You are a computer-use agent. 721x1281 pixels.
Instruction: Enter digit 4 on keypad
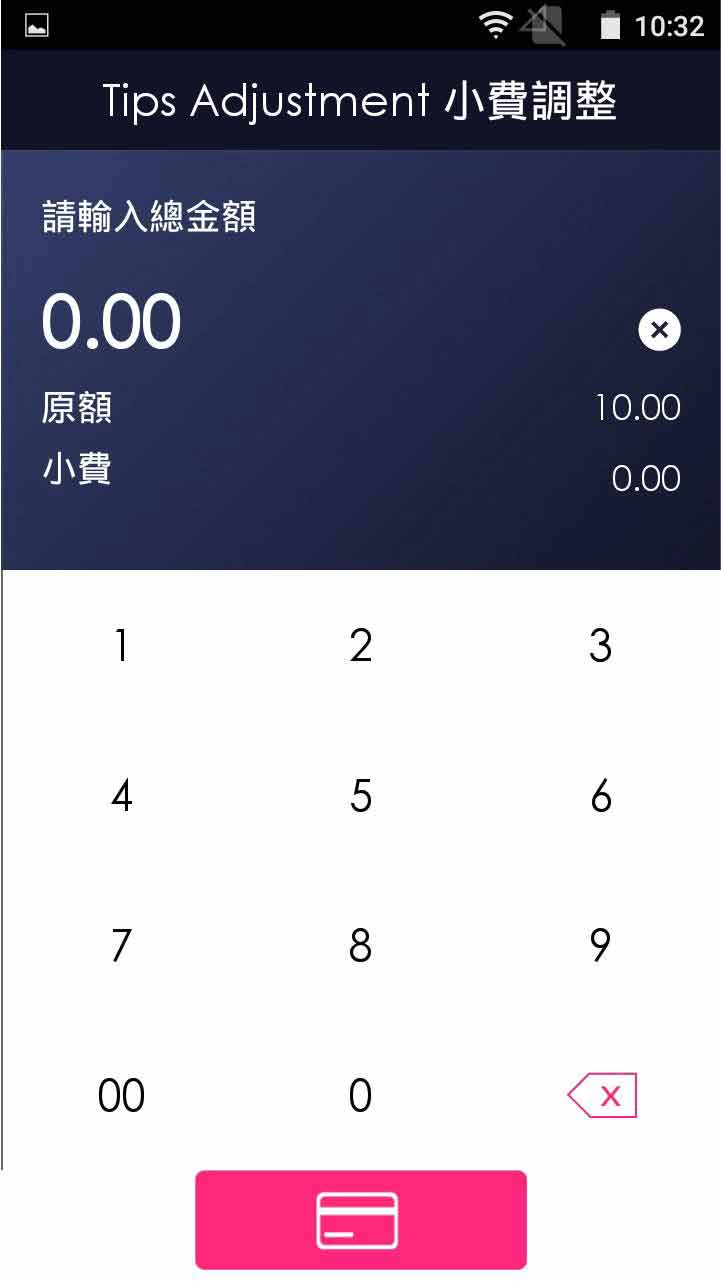(x=121, y=797)
